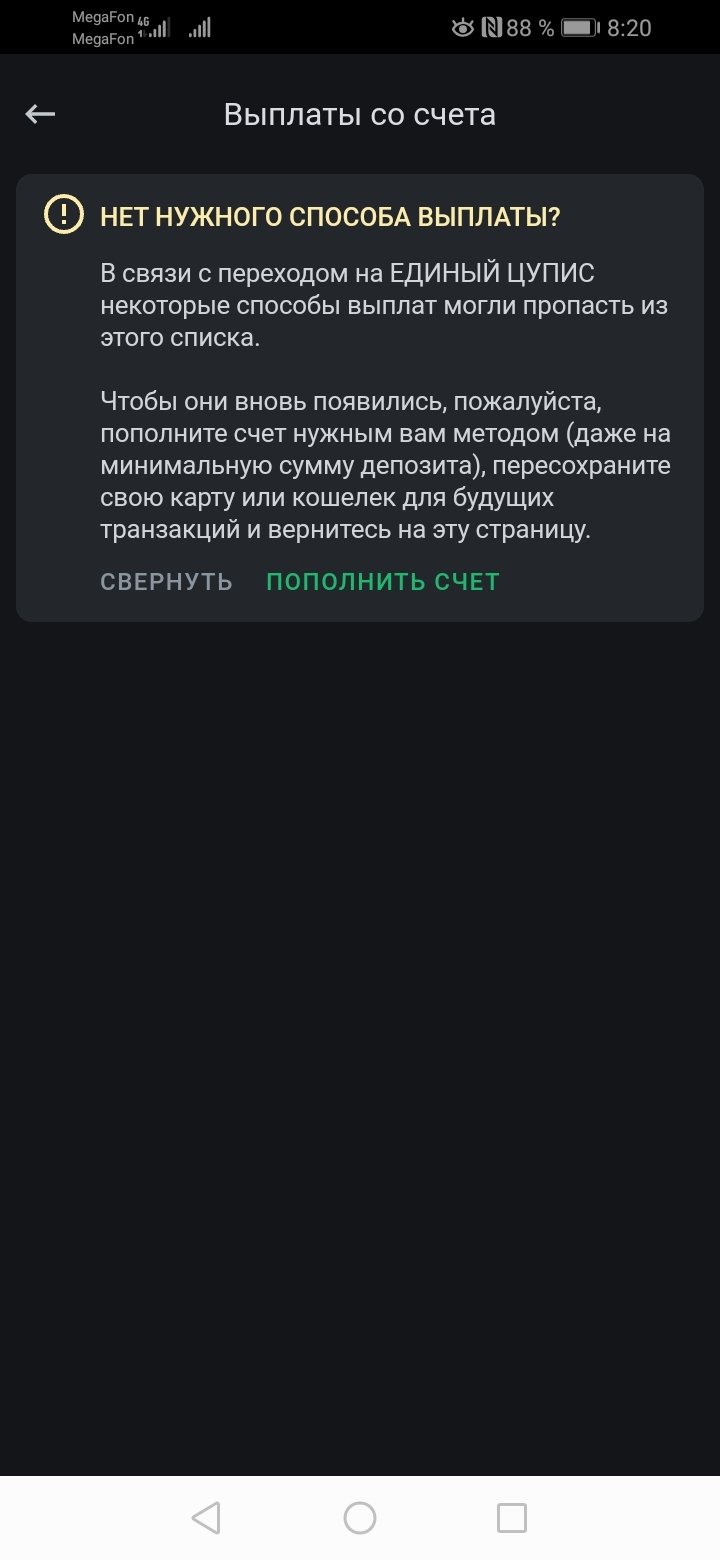Go to the phone home screen
720x1560 pixels.
(x=360, y=1518)
